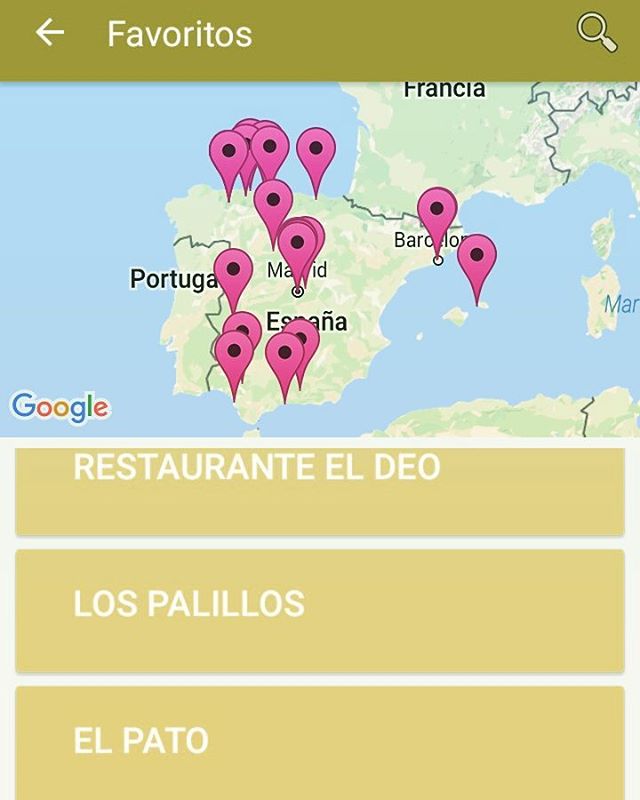This screenshot has width=640, height=800.
Task: Go back from Favoritos screen
Action: (x=49, y=34)
